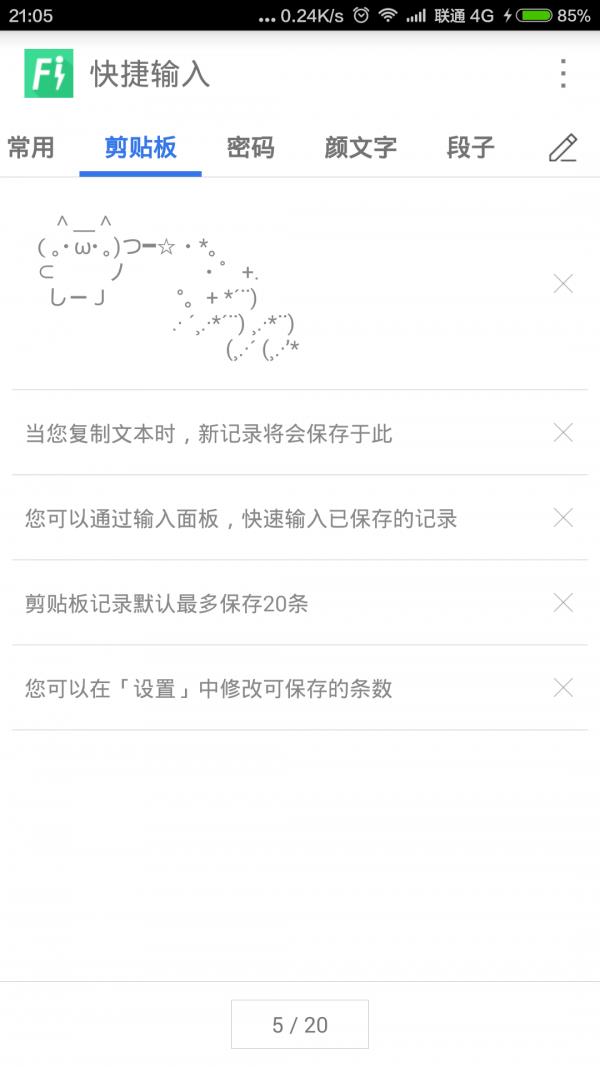Remove the 剪贴板记录默认最多保存20条 entry

563,603
